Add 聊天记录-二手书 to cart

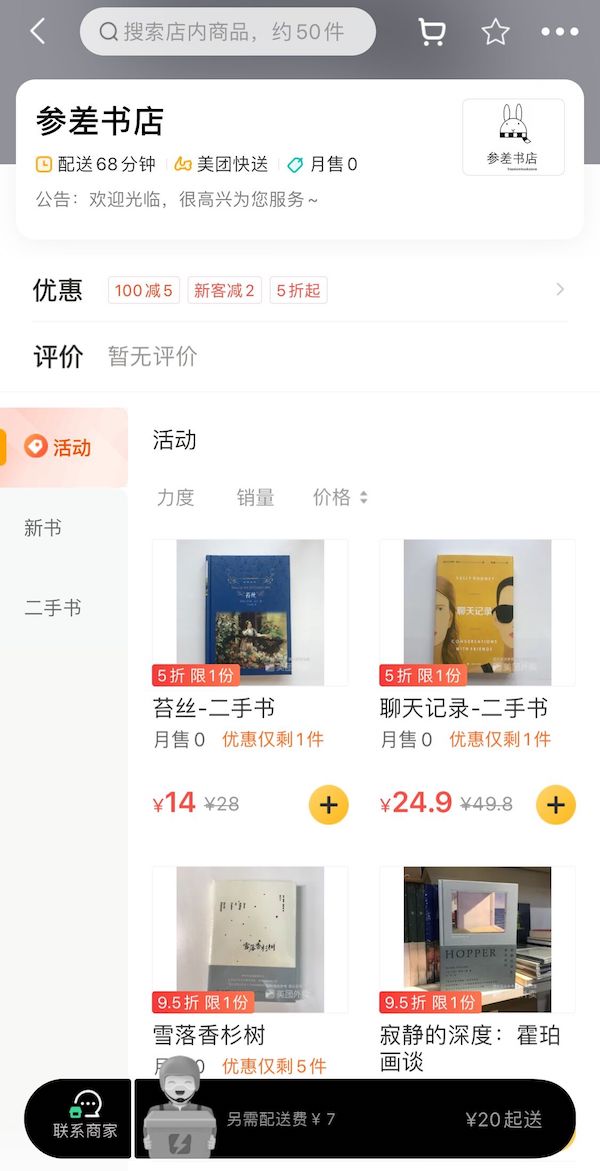[x=556, y=804]
